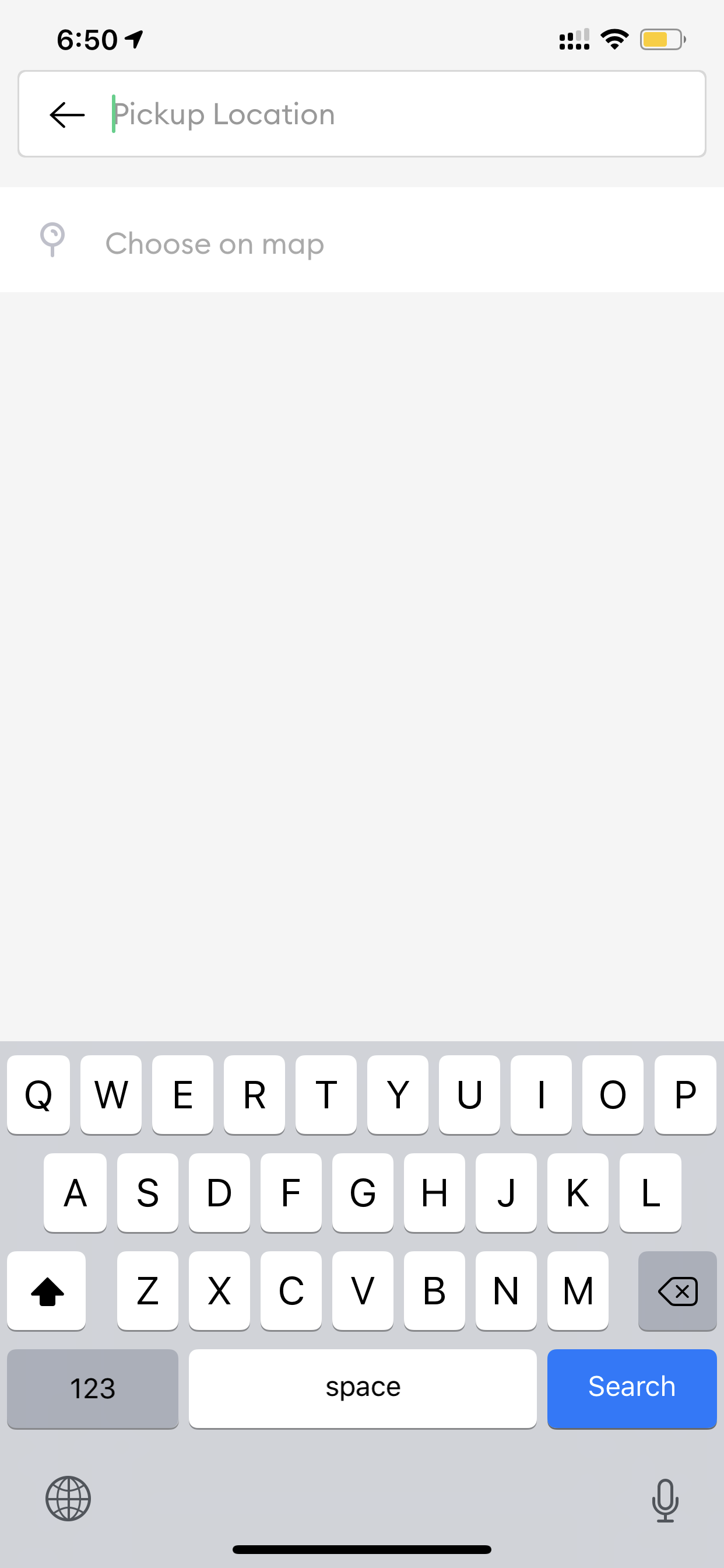Hit the backspace key
Image resolution: width=724 pixels, height=1568 pixels.
pos(677,1290)
